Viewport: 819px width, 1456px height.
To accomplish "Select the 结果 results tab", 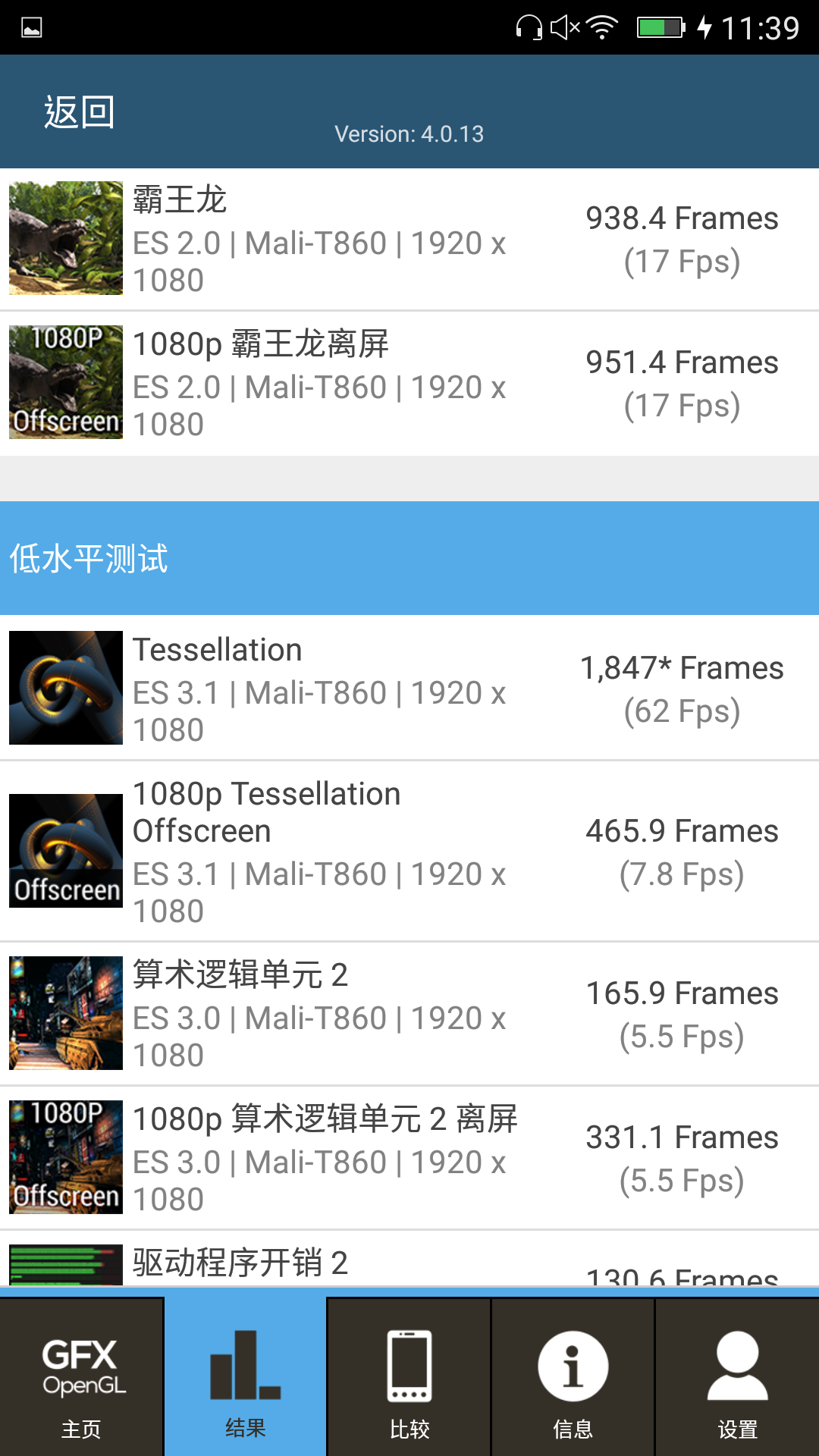I will [x=245, y=1377].
